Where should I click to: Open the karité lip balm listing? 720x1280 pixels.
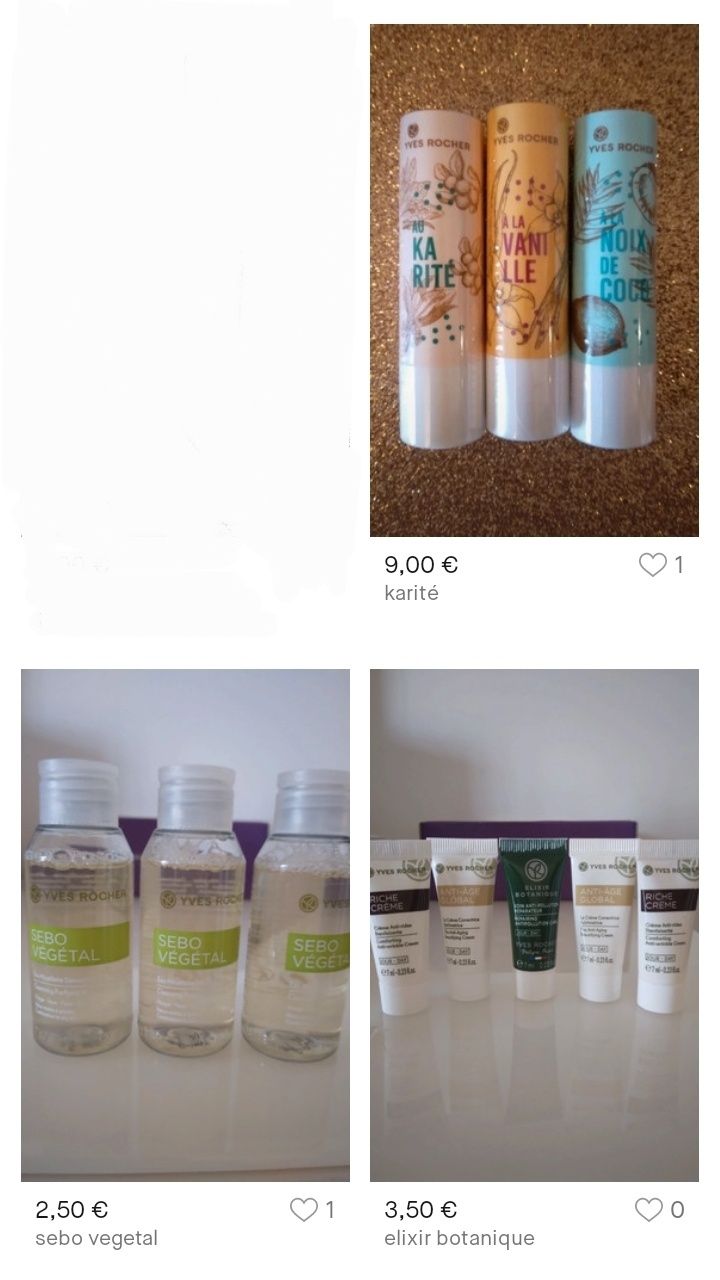[534, 280]
